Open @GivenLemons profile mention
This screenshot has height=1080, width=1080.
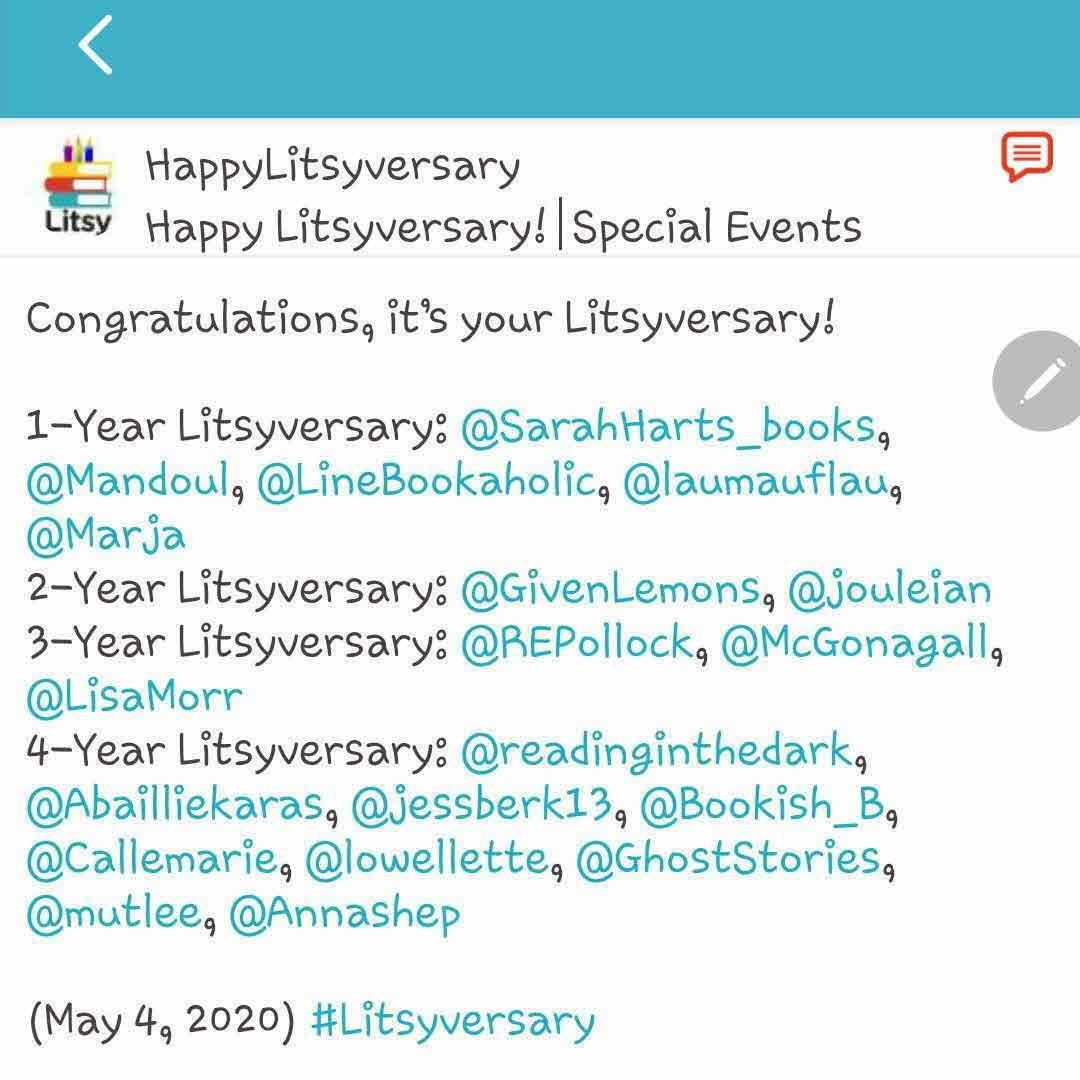[610, 588]
